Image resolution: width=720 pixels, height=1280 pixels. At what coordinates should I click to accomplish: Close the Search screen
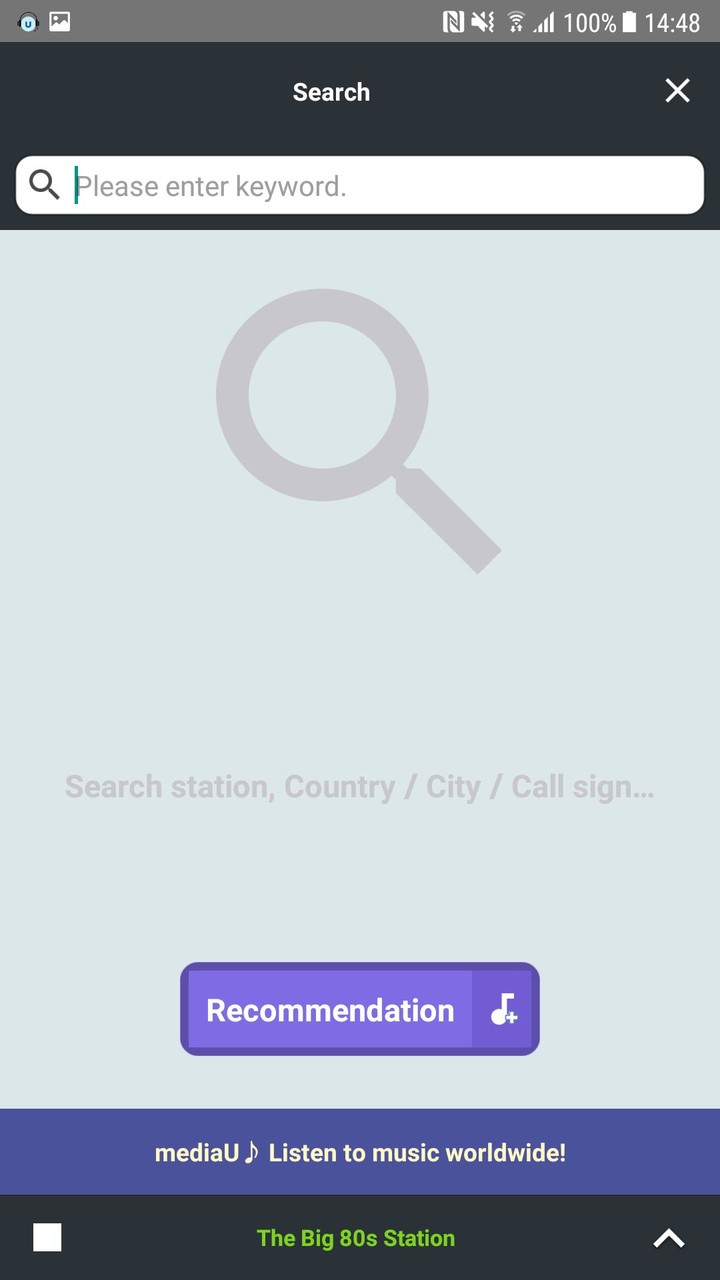tap(677, 91)
